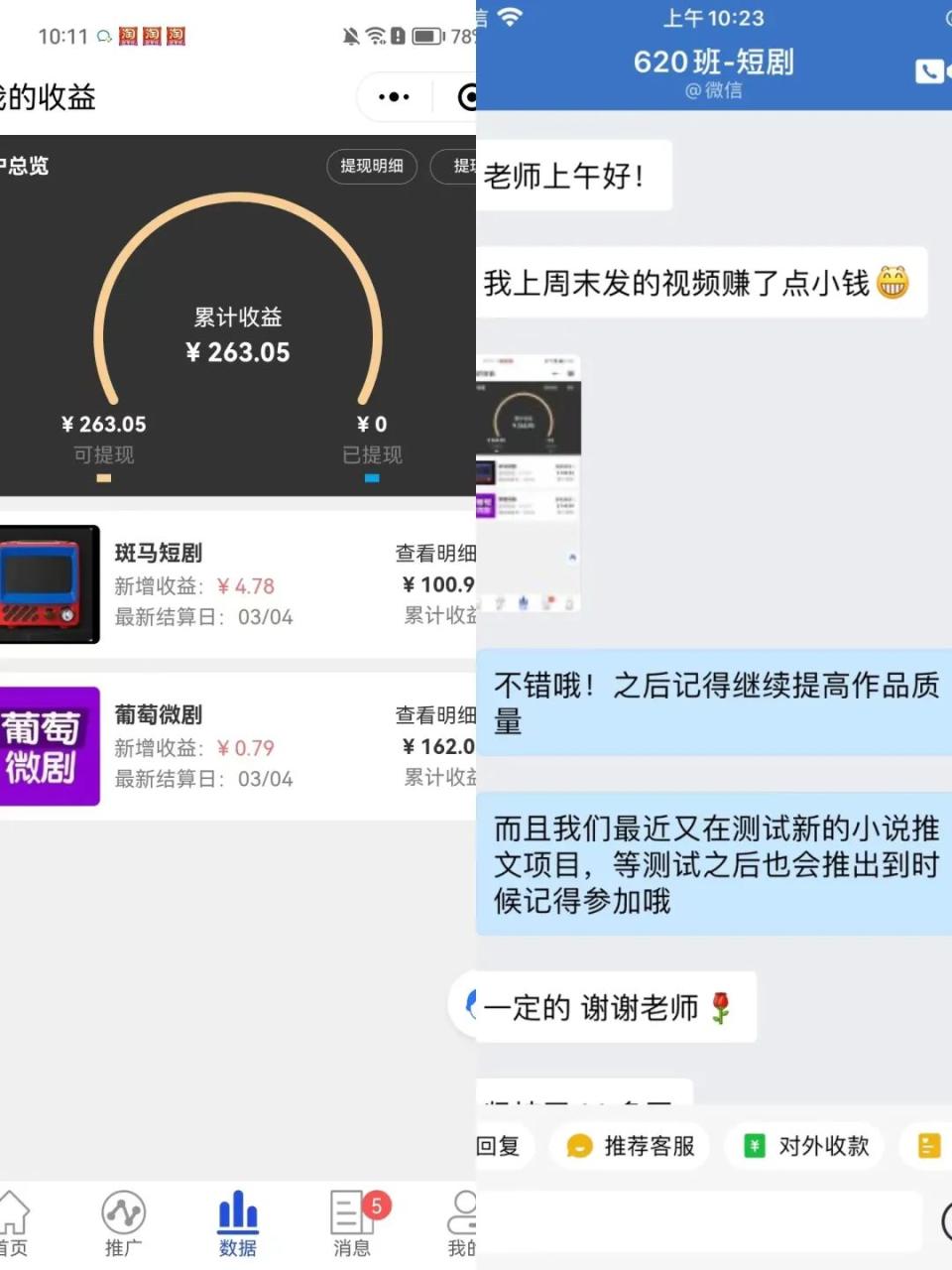The image size is (952, 1270).
Task: Tap the green ¥ icon on 对外收款
Action: [x=755, y=1146]
